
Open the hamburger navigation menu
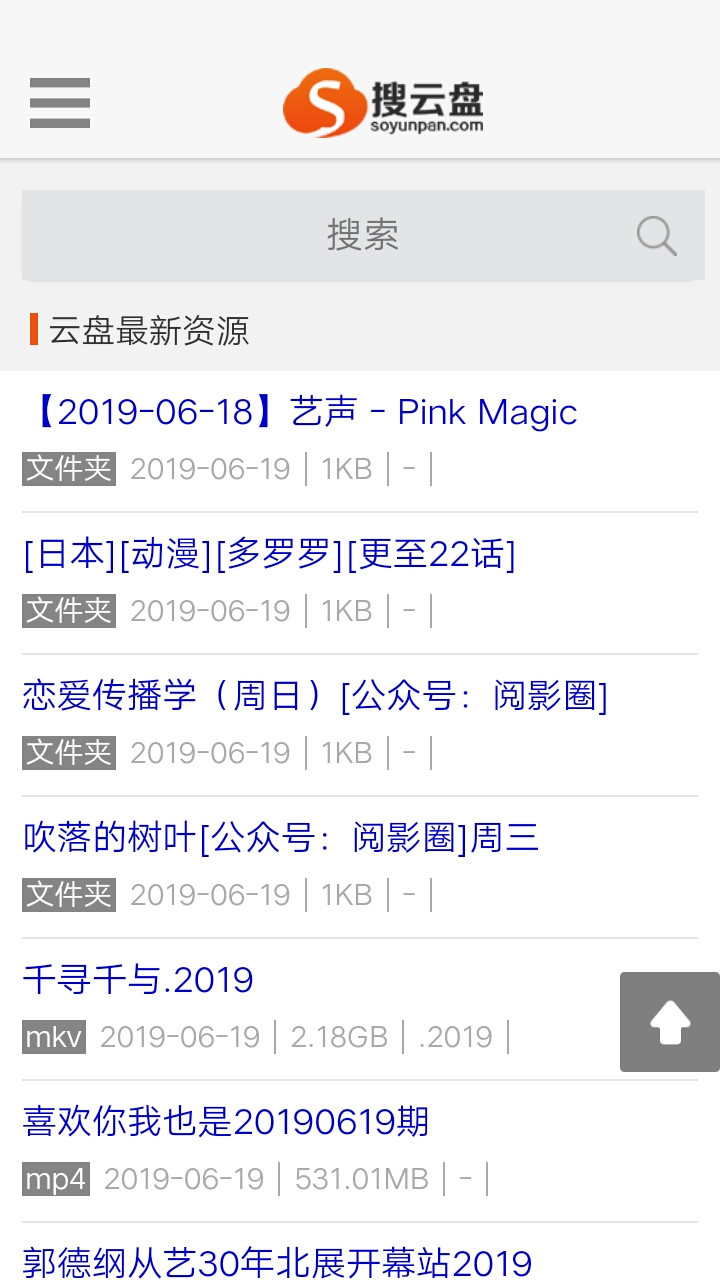pyautogui.click(x=59, y=103)
